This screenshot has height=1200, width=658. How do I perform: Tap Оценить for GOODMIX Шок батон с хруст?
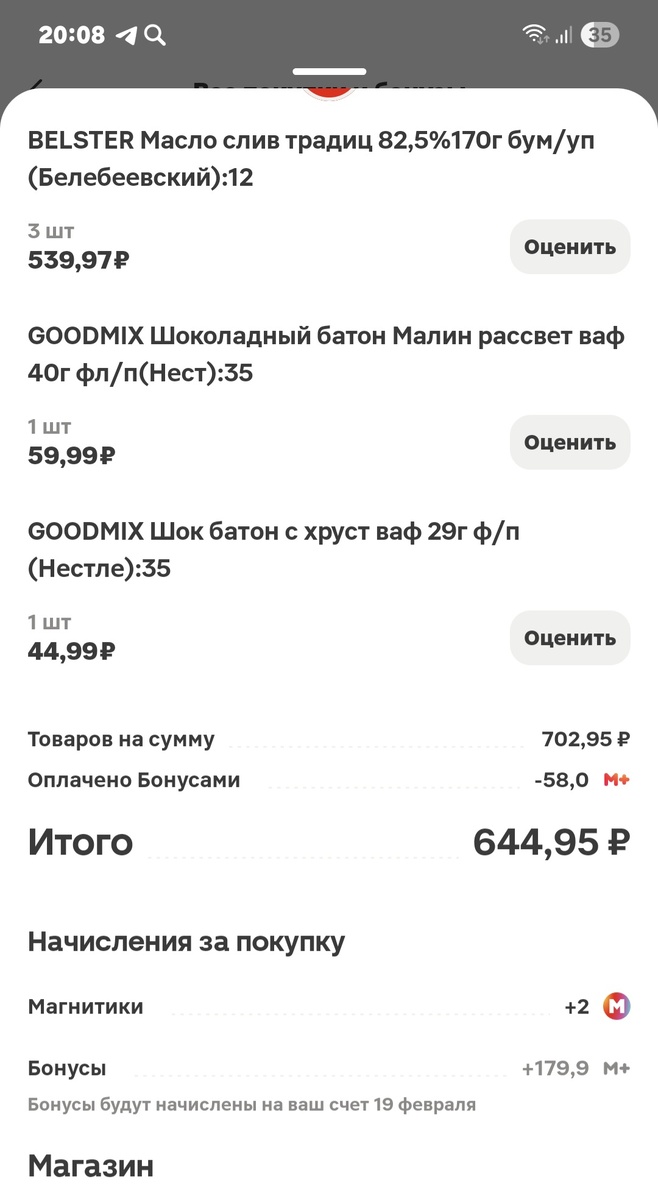click(570, 638)
